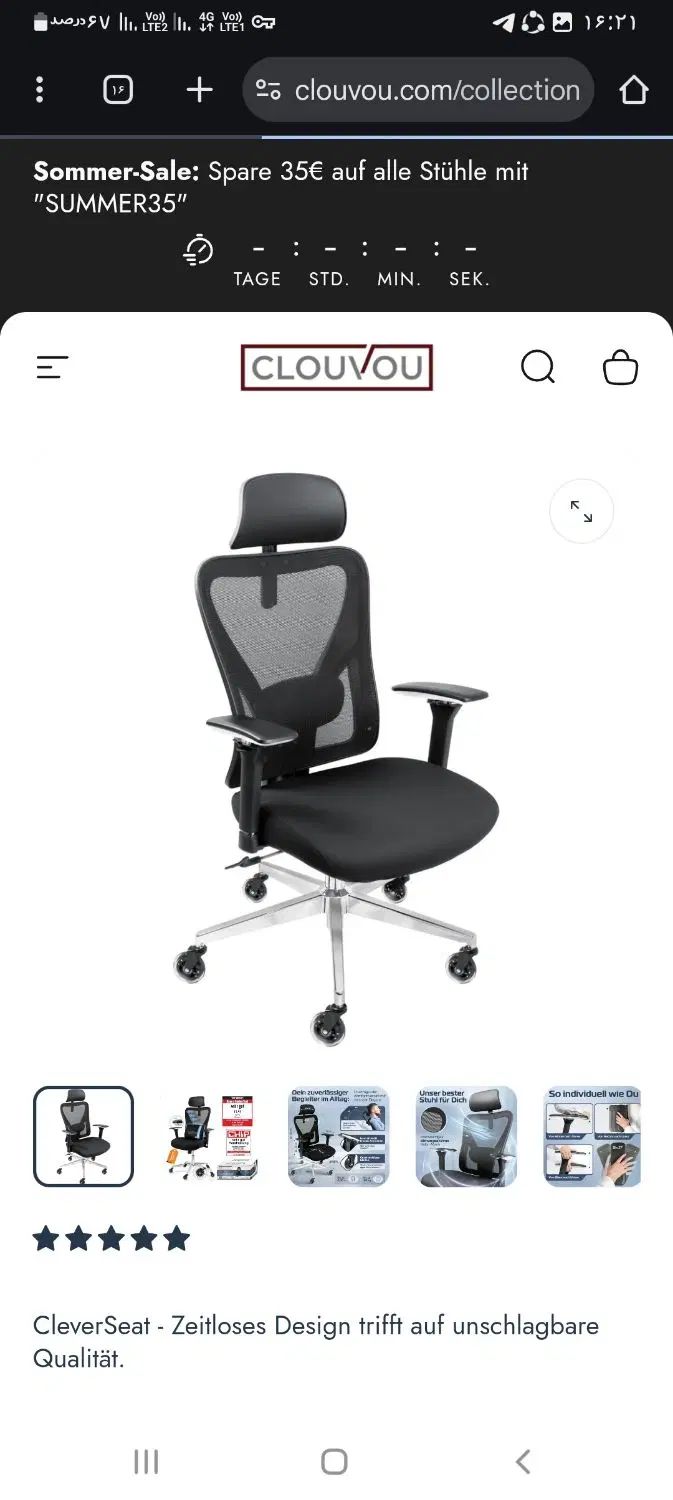Open the shopping bag cart
The height and width of the screenshot is (1500, 673).
pos(620,367)
